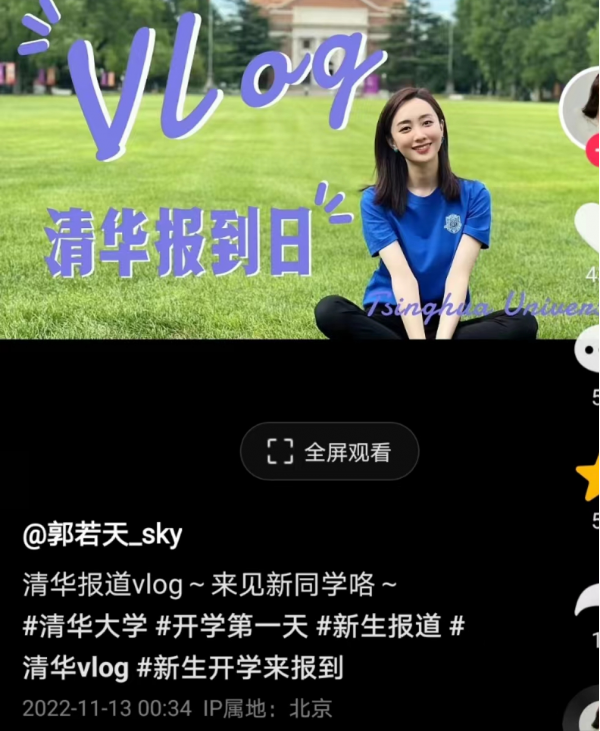This screenshot has height=731, width=600.
Task: Favorite the video with the star icon
Action: (x=590, y=479)
